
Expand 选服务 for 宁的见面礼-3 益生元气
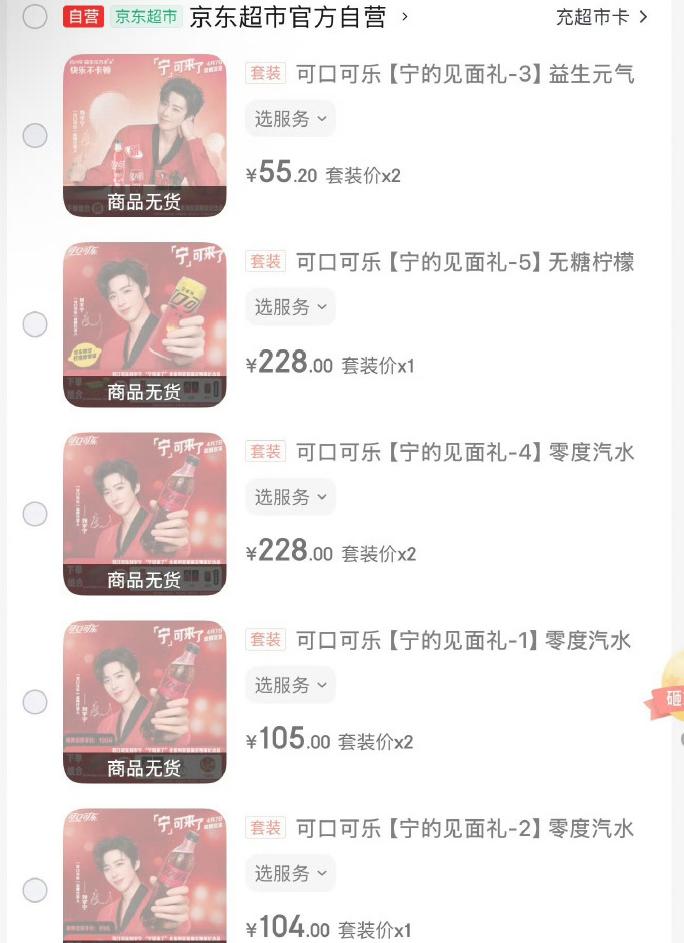coord(290,119)
